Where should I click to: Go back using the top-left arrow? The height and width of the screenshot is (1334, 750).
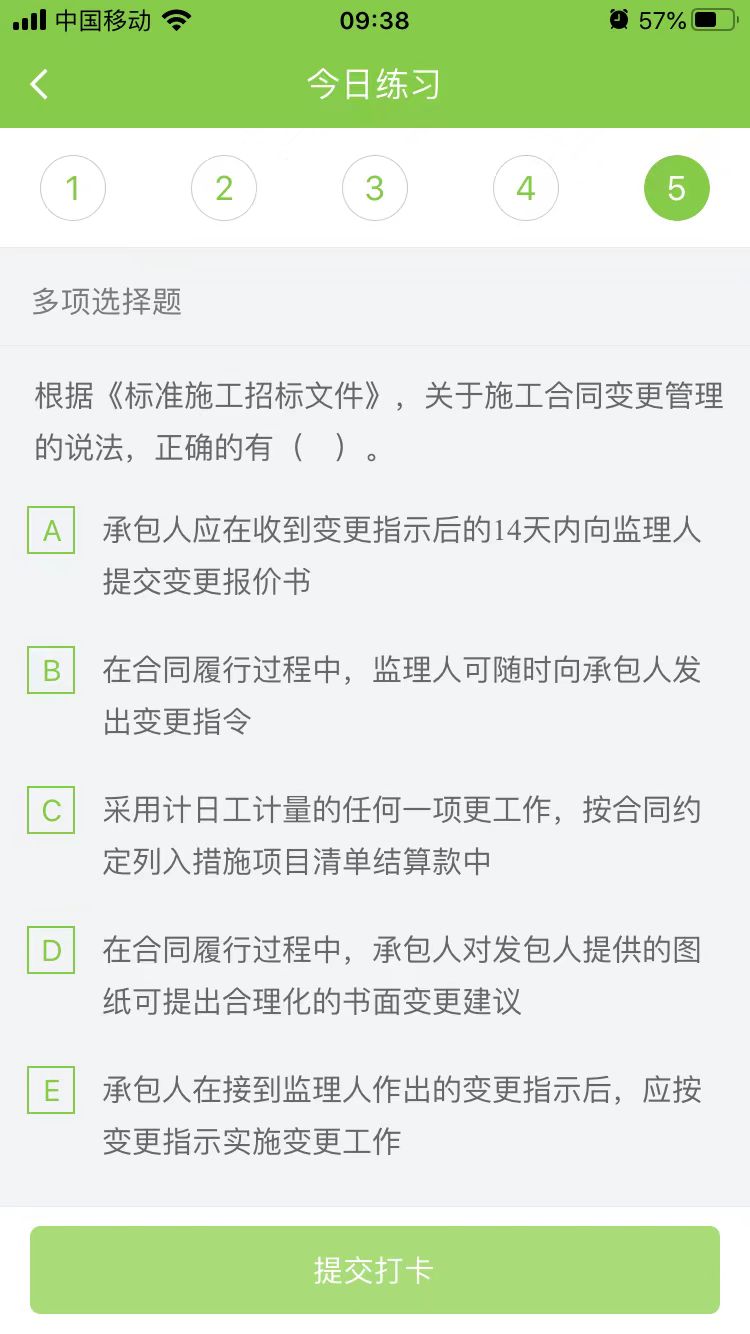pos(39,84)
